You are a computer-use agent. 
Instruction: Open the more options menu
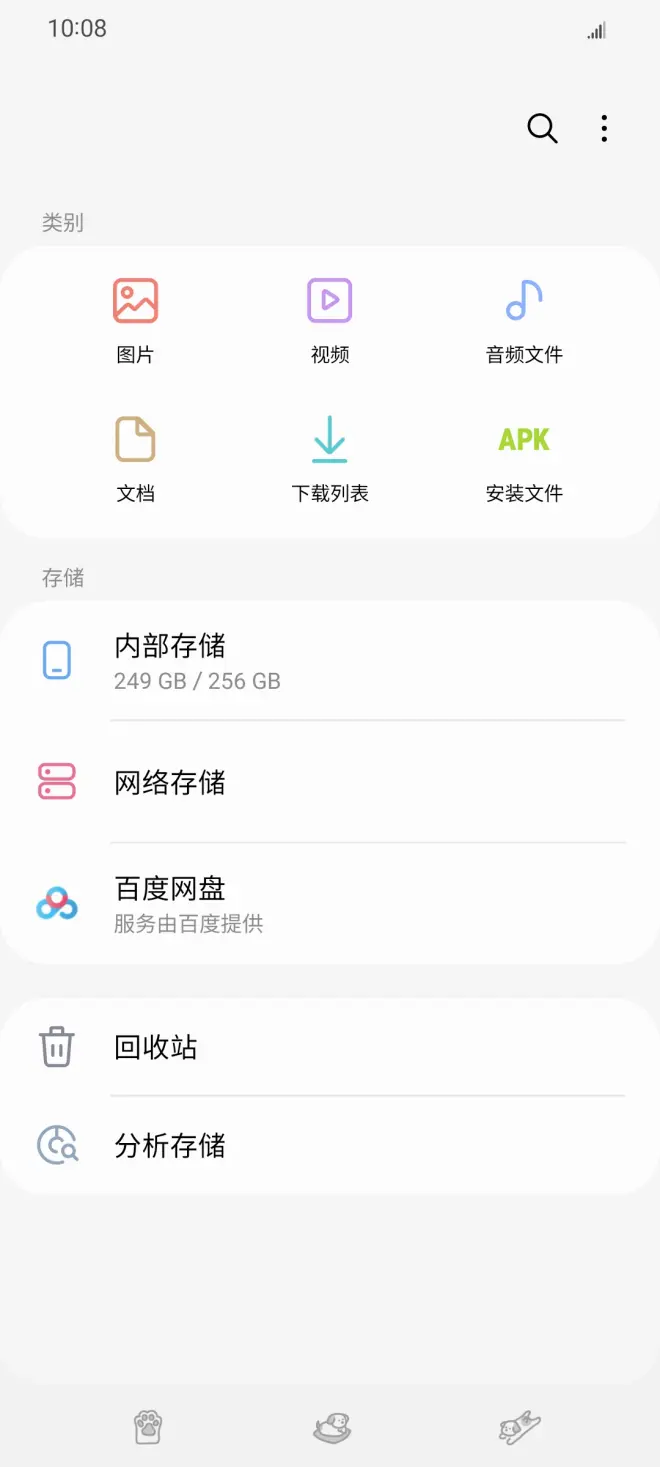[604, 128]
